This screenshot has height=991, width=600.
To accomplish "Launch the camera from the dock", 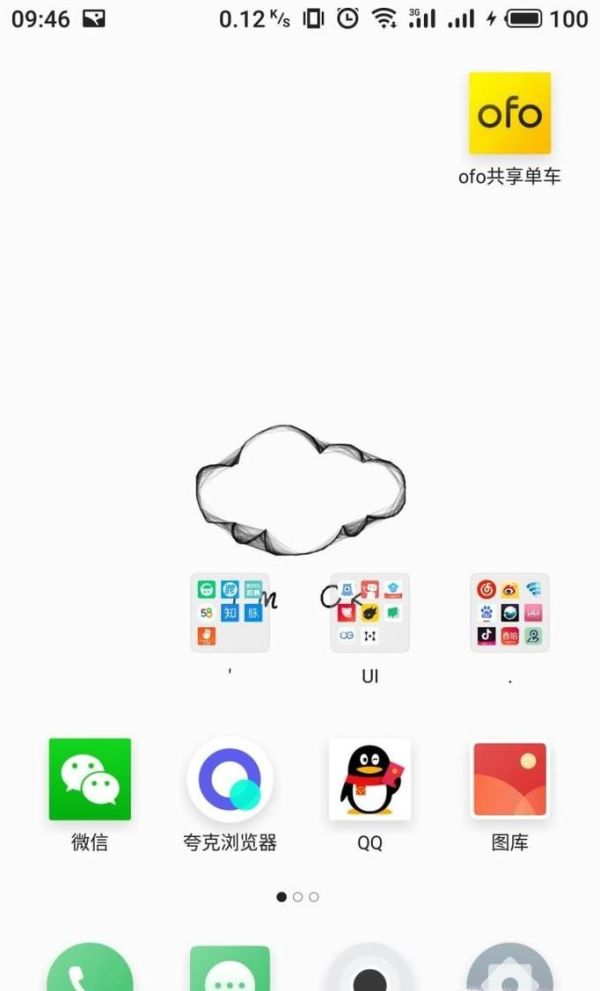I will pyautogui.click(x=370, y=970).
